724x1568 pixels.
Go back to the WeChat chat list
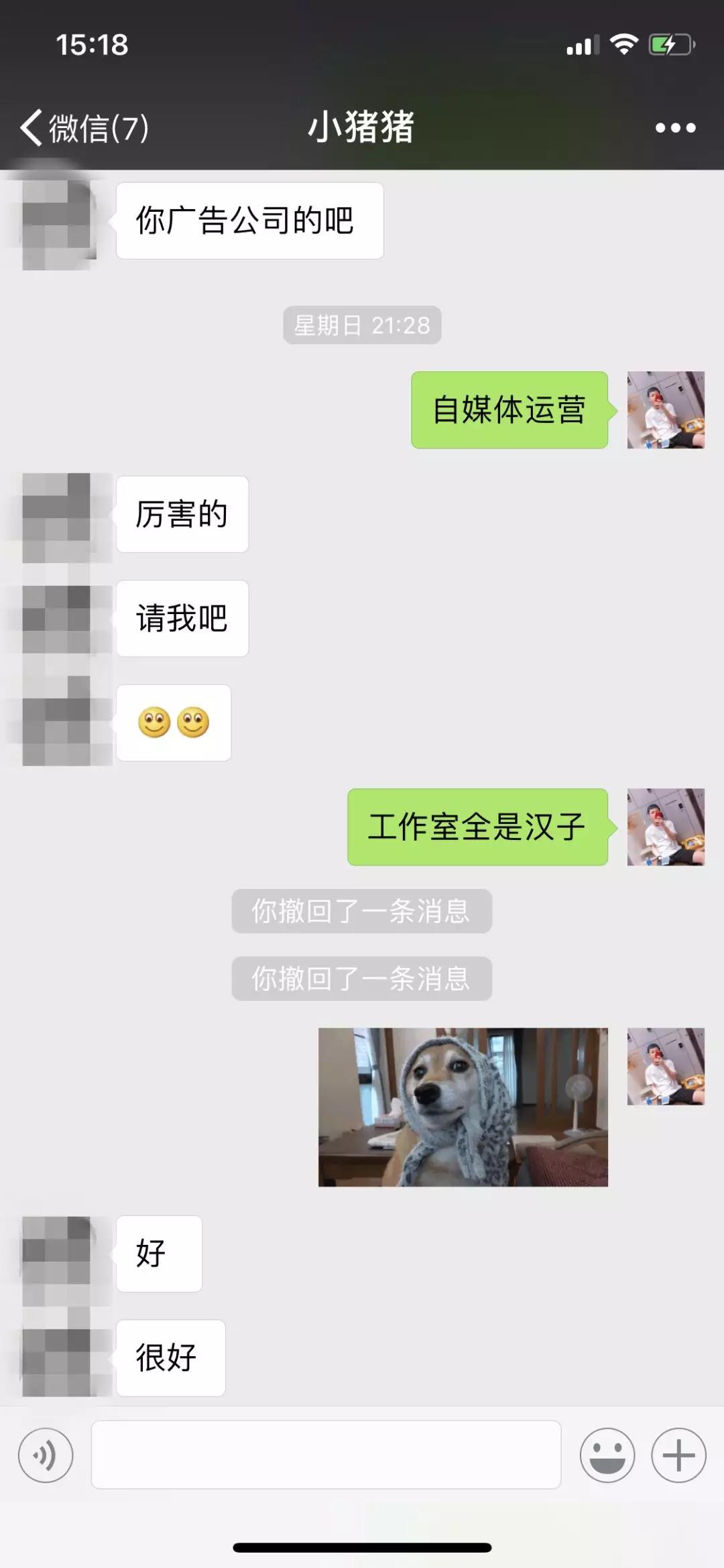(x=84, y=127)
